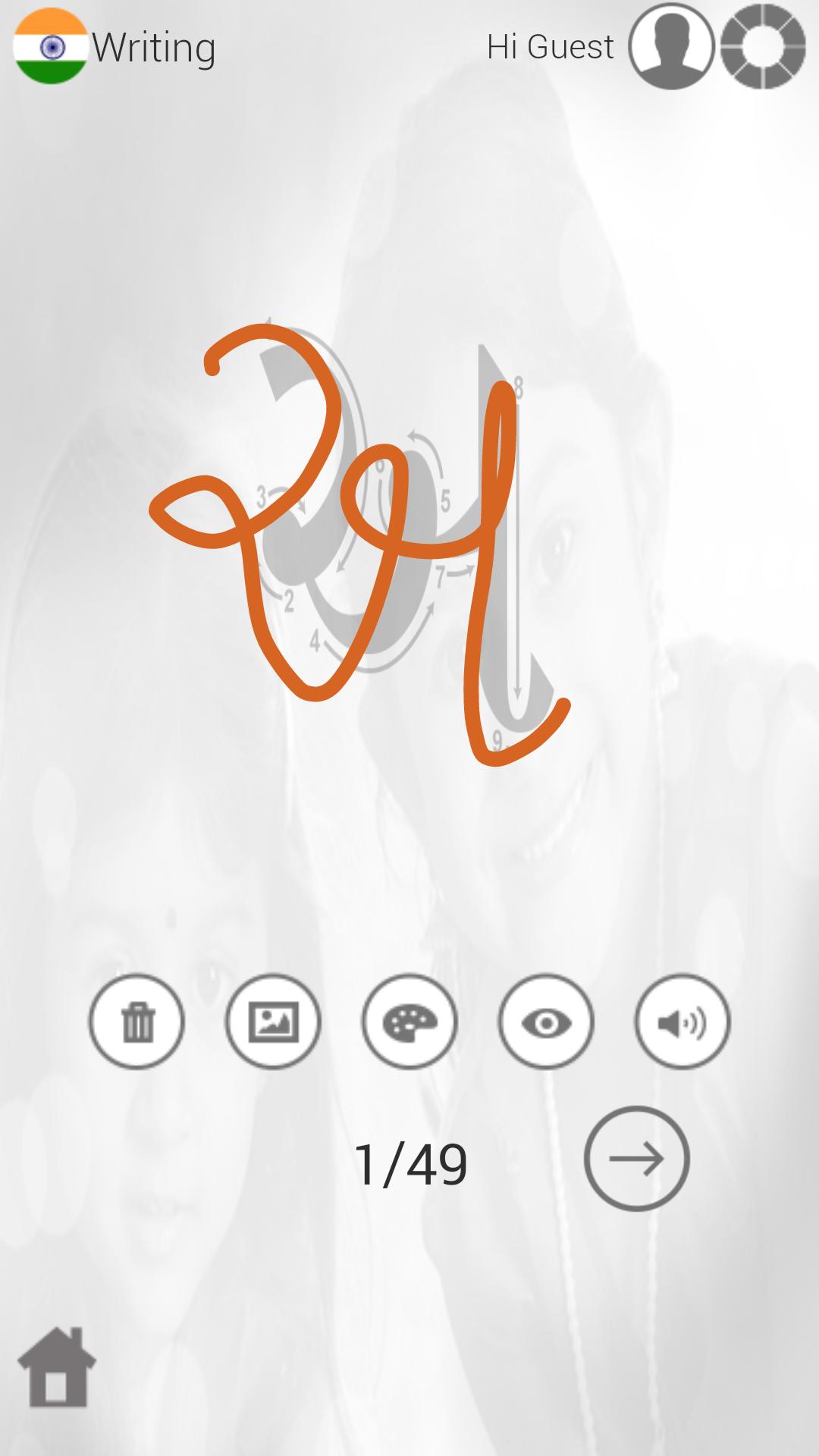Viewport: 819px width, 1456px height.
Task: Open the guest profile avatar
Action: coord(671,46)
